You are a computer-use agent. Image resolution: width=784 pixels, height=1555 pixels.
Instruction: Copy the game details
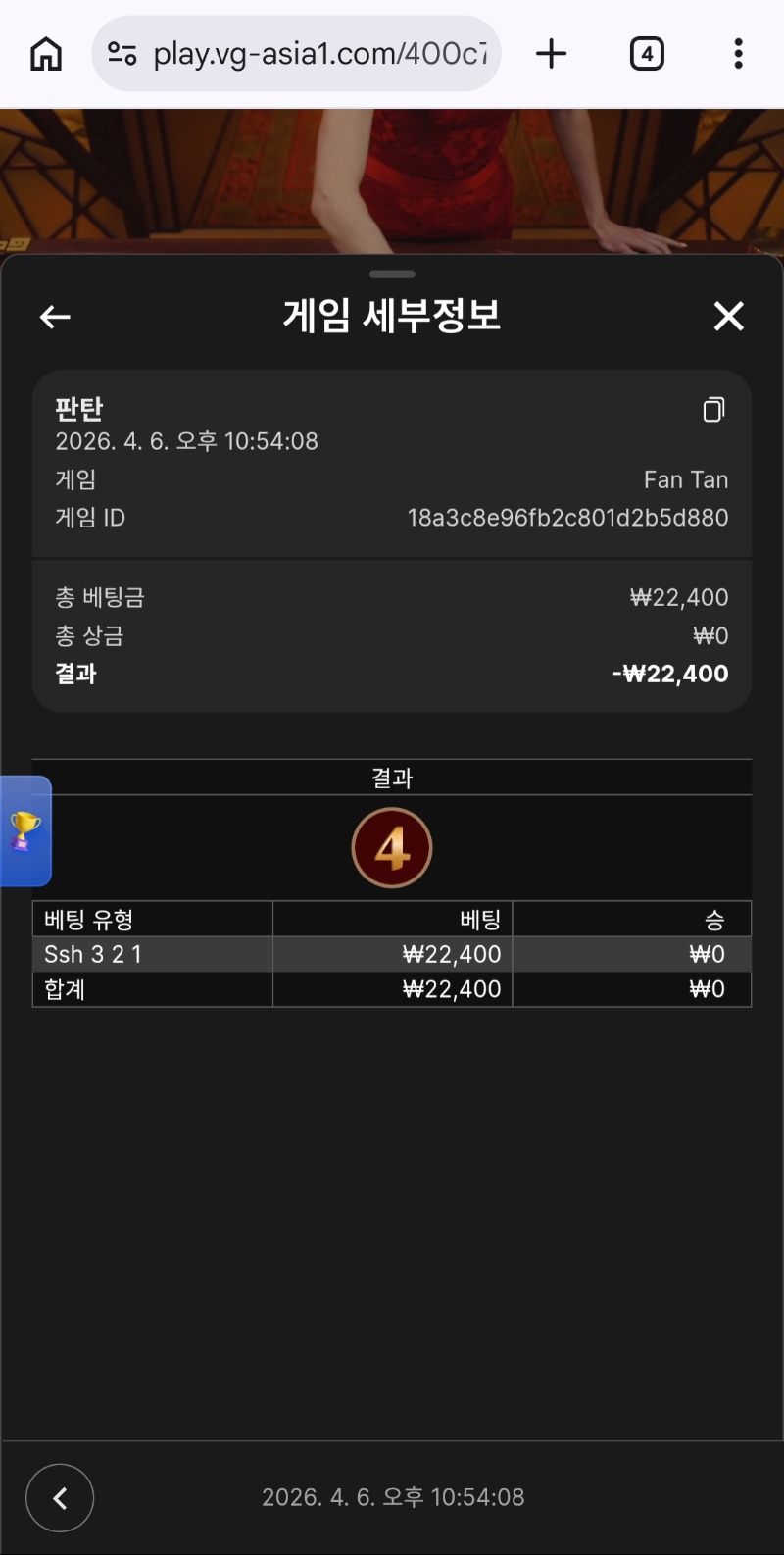pos(713,410)
